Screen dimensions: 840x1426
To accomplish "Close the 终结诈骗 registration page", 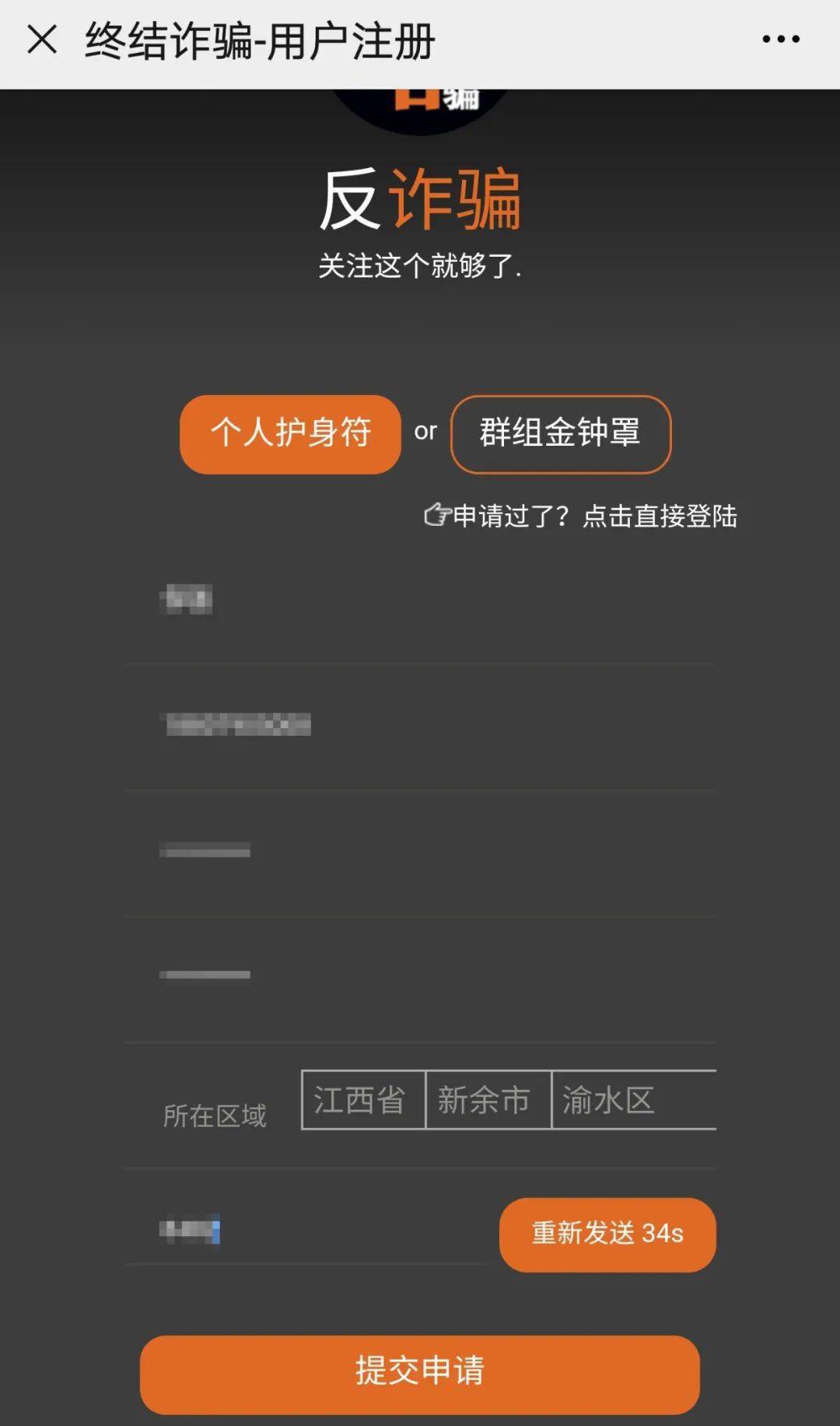I will coord(42,39).
